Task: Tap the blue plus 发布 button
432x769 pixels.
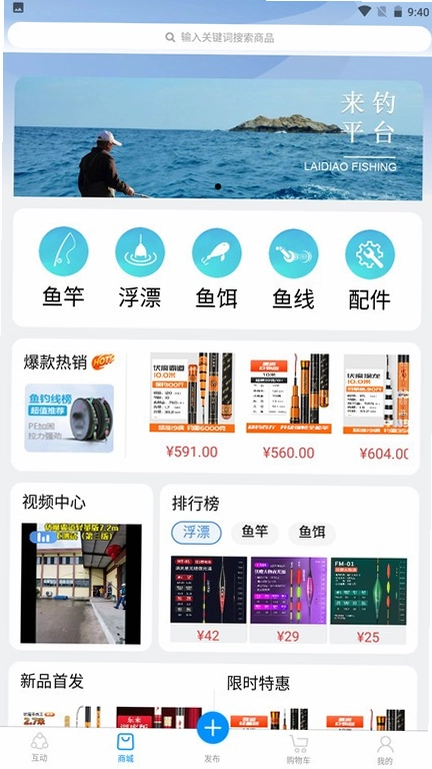Action: click(x=213, y=728)
